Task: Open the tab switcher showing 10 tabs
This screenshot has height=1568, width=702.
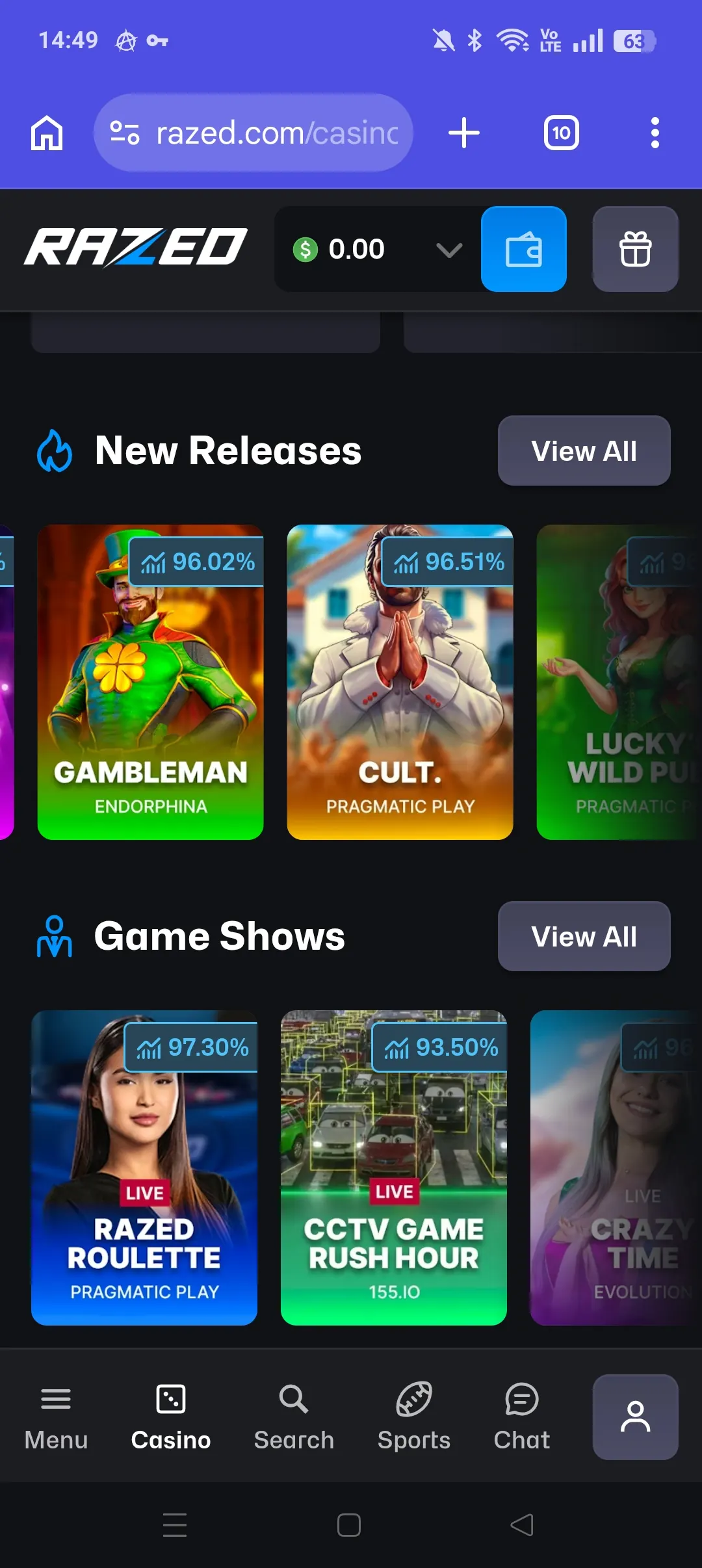Action: (x=560, y=133)
